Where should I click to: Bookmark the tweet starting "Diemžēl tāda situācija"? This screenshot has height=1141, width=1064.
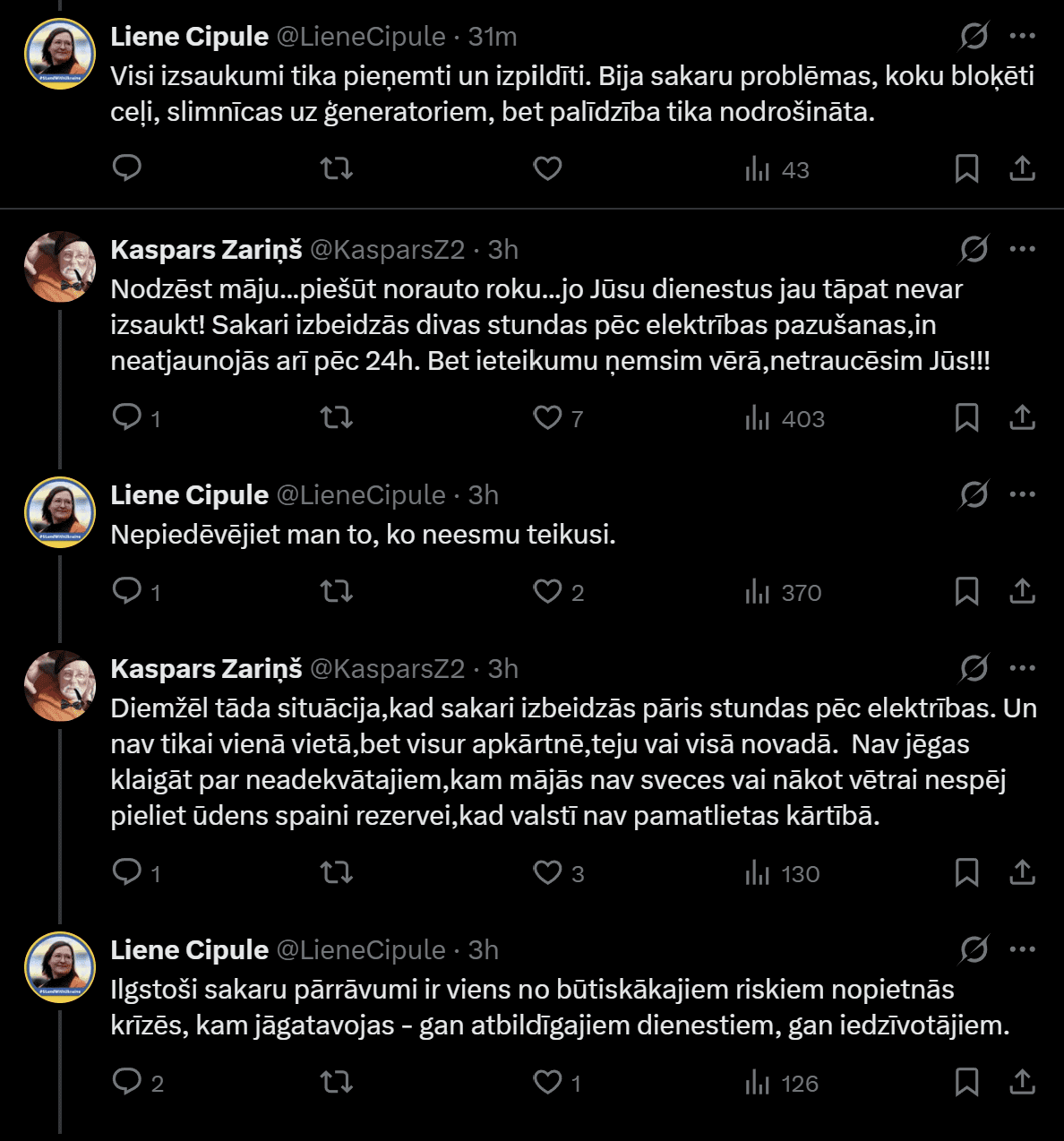pos(966,872)
